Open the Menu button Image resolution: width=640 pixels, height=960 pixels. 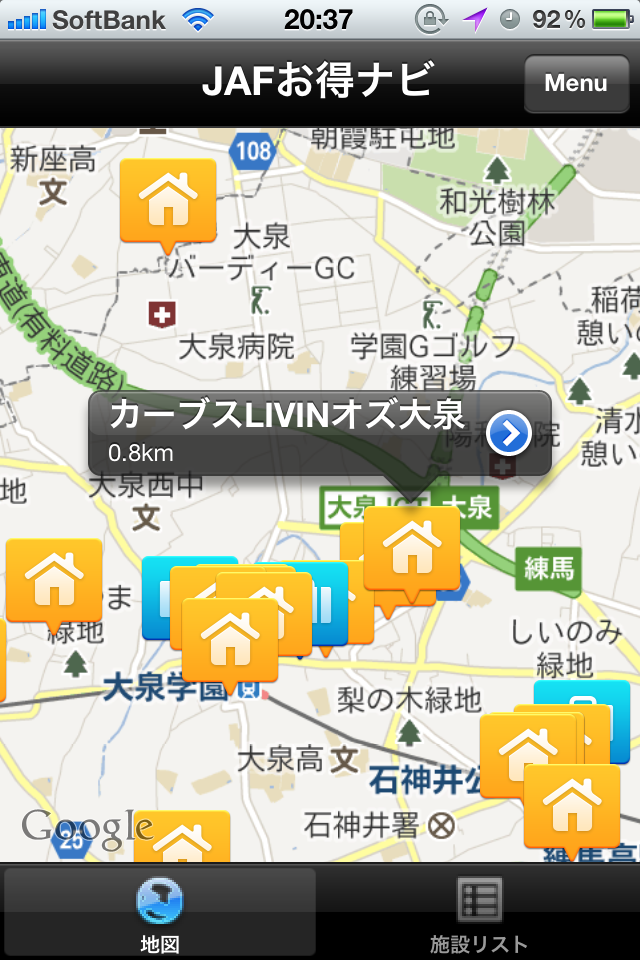click(x=575, y=83)
